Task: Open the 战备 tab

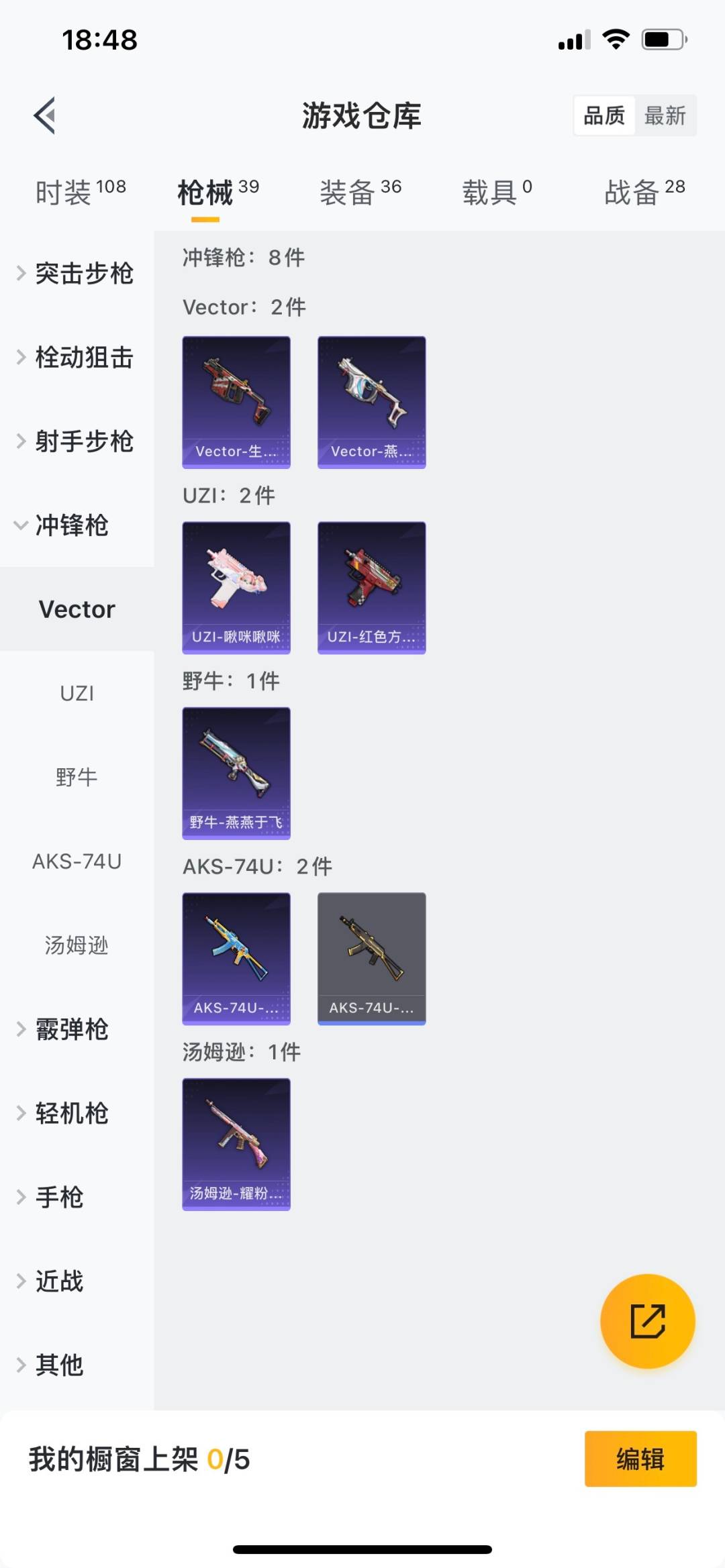Action: click(x=644, y=193)
